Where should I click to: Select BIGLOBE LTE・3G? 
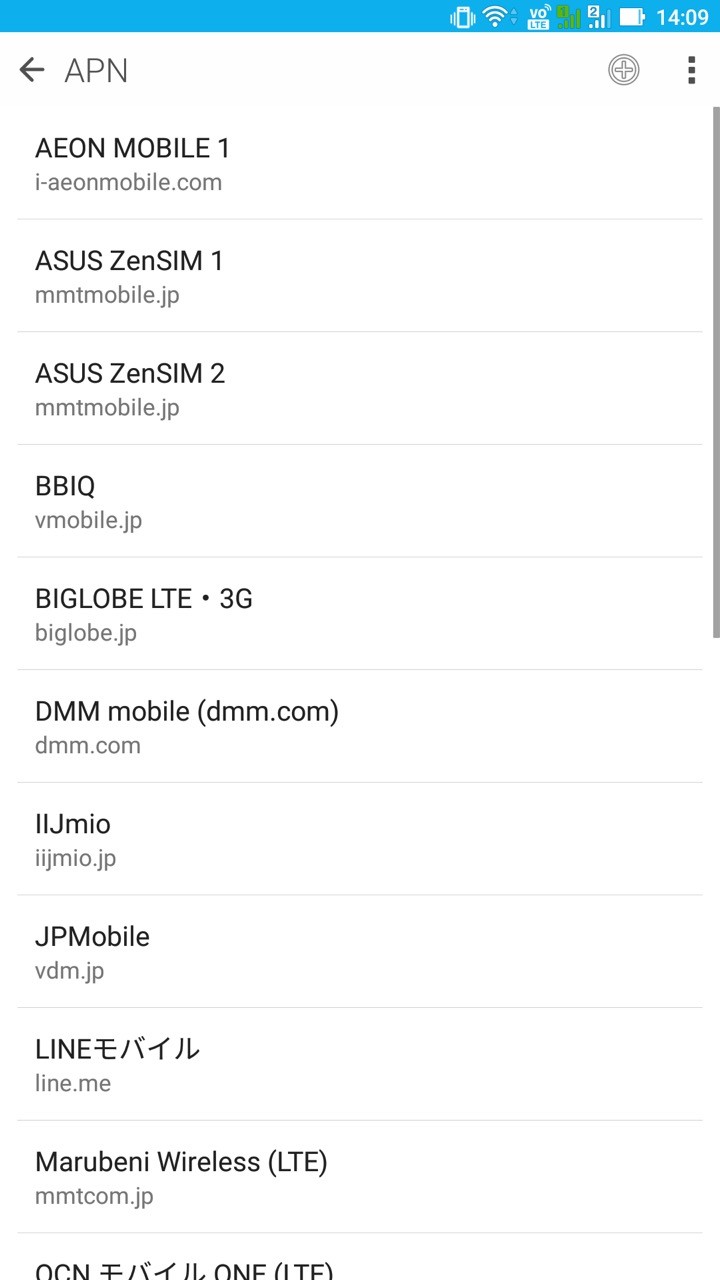[x=360, y=614]
